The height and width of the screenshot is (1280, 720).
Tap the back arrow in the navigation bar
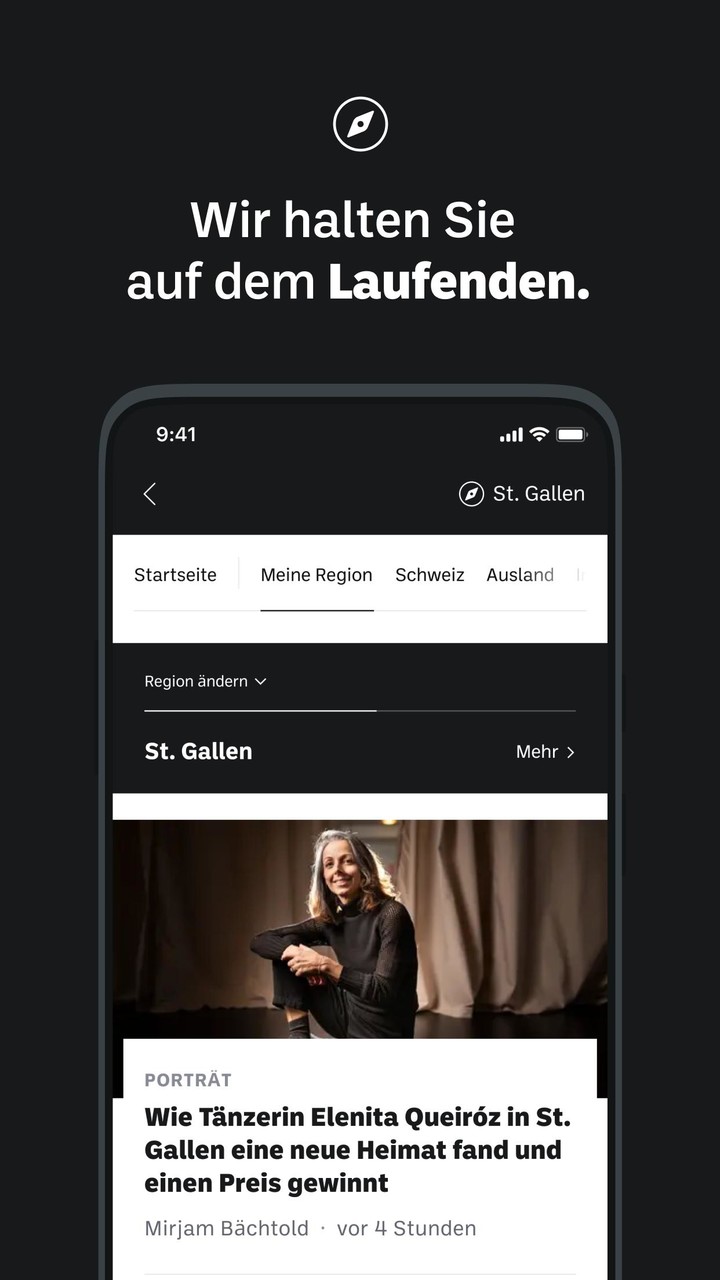[x=150, y=493]
